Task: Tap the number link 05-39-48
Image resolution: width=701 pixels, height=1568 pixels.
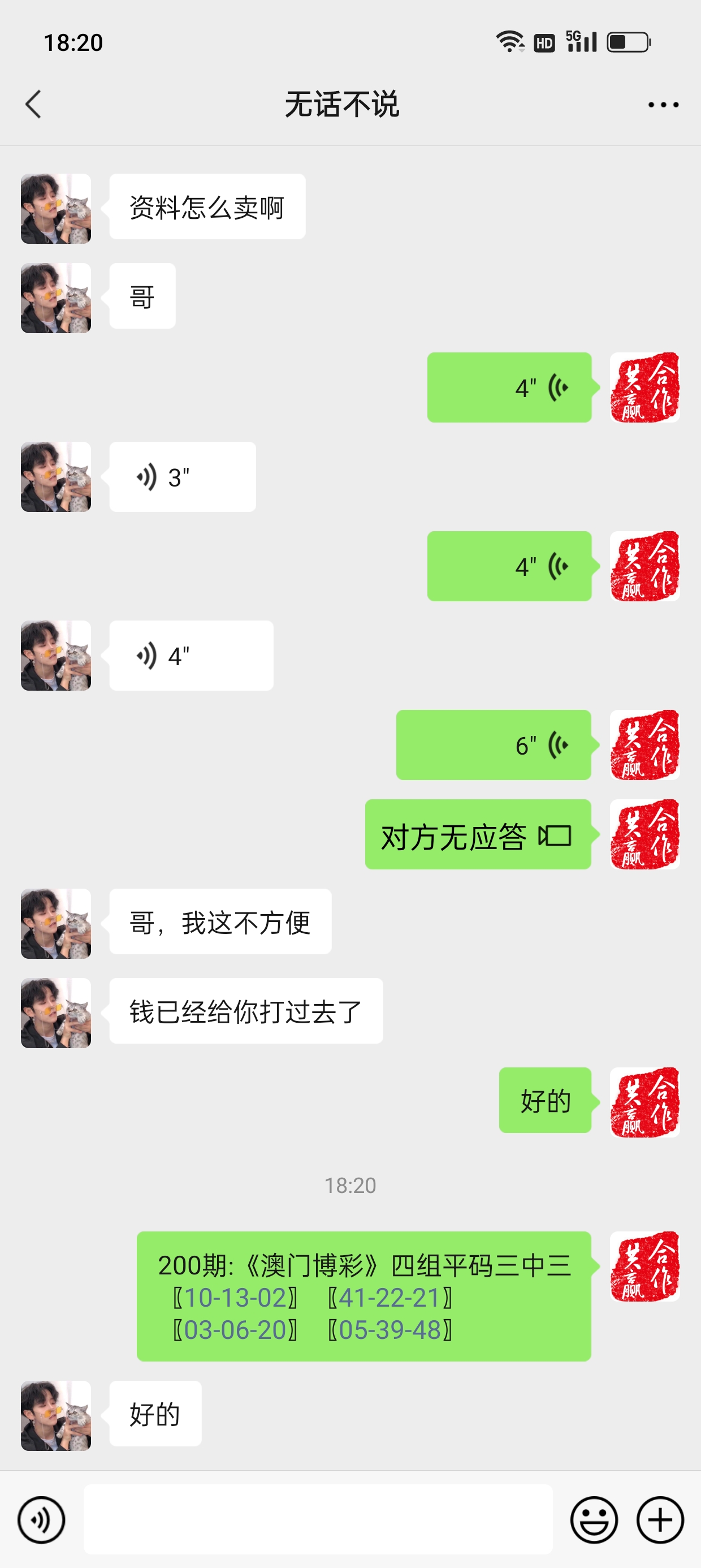Action: 390,1330
